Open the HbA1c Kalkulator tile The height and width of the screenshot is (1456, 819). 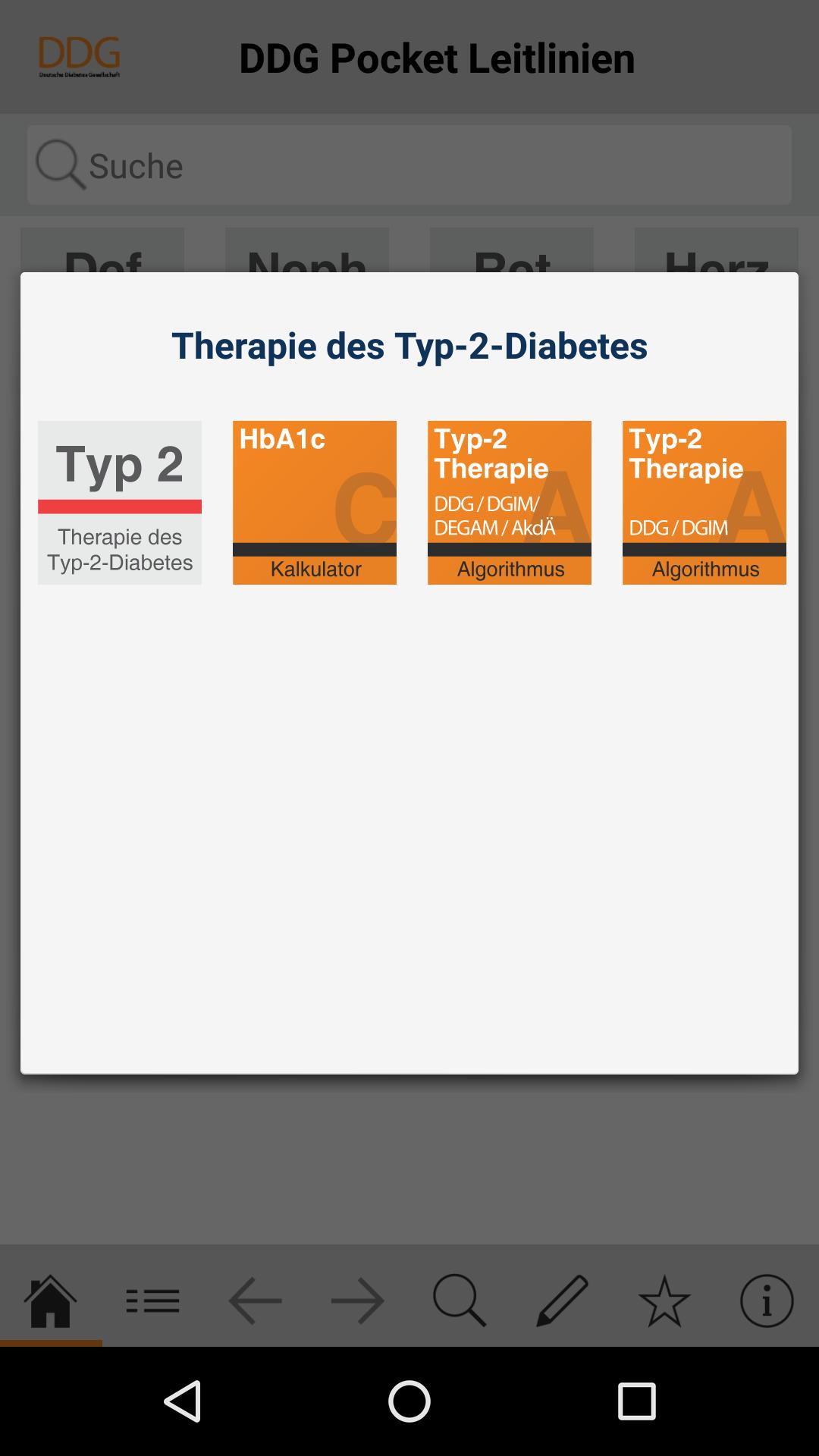click(x=315, y=503)
